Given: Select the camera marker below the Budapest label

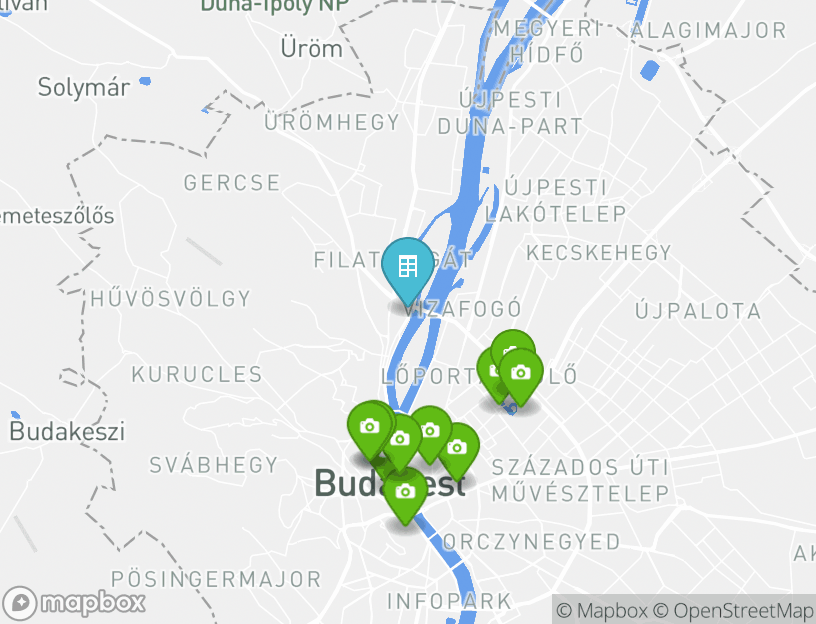Looking at the screenshot, I should tap(405, 492).
